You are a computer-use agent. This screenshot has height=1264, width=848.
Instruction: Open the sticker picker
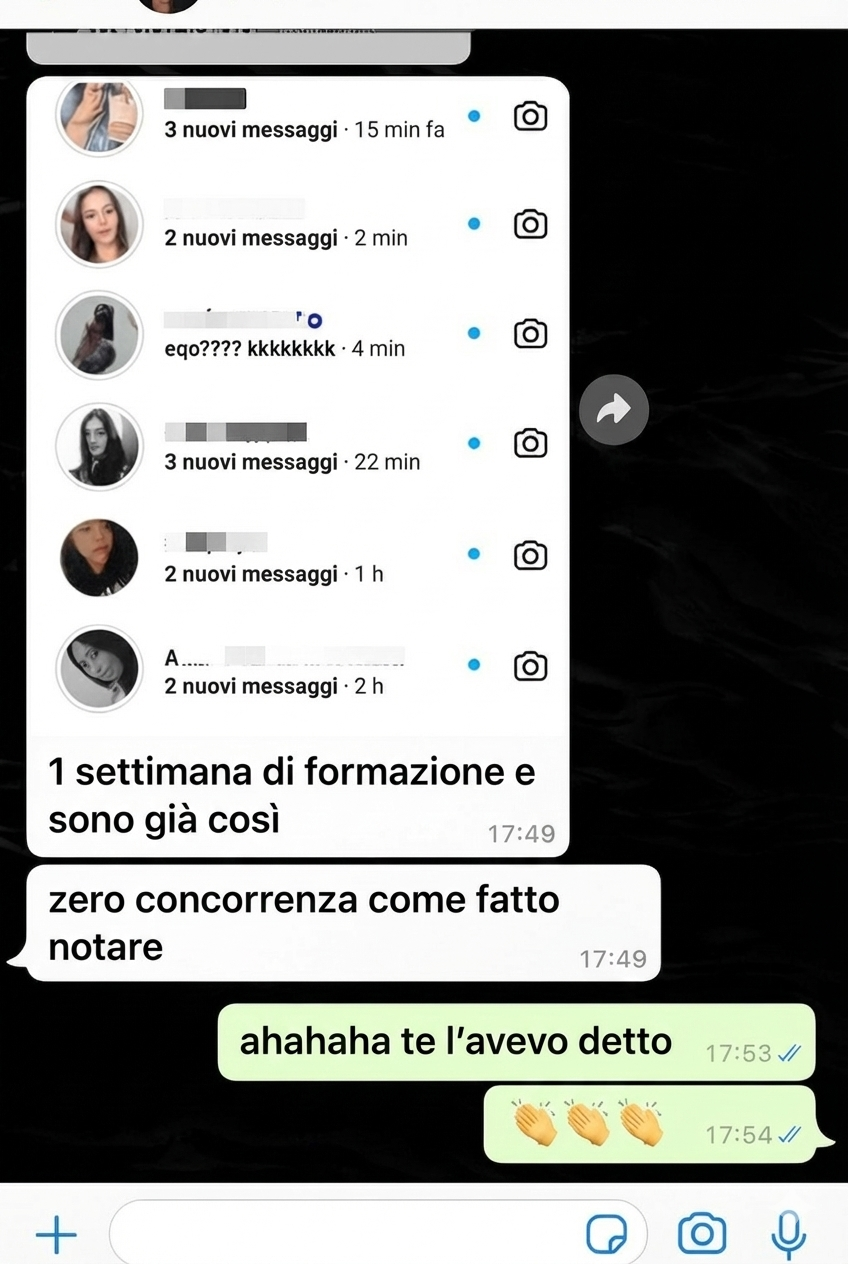[606, 1236]
